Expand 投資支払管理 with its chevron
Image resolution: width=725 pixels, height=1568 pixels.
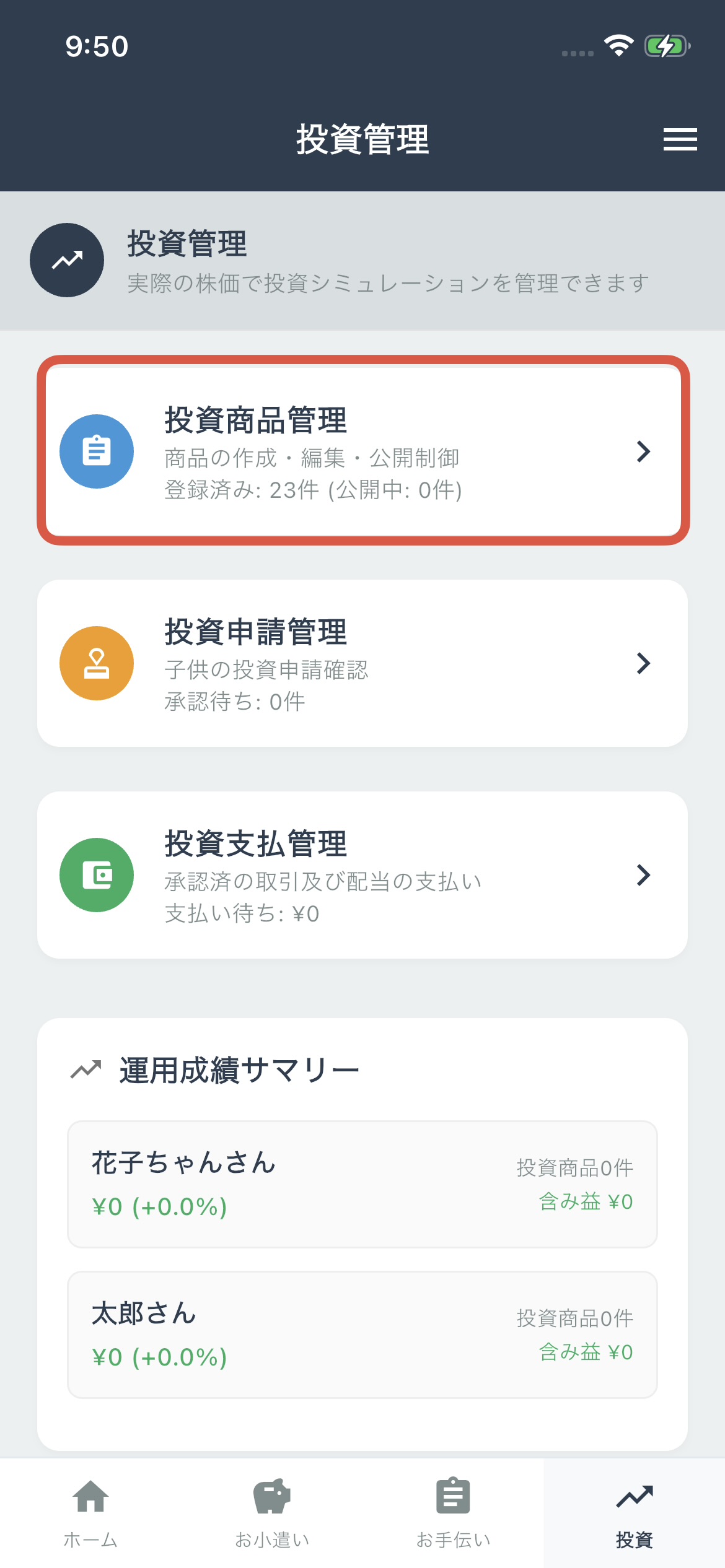(x=644, y=874)
